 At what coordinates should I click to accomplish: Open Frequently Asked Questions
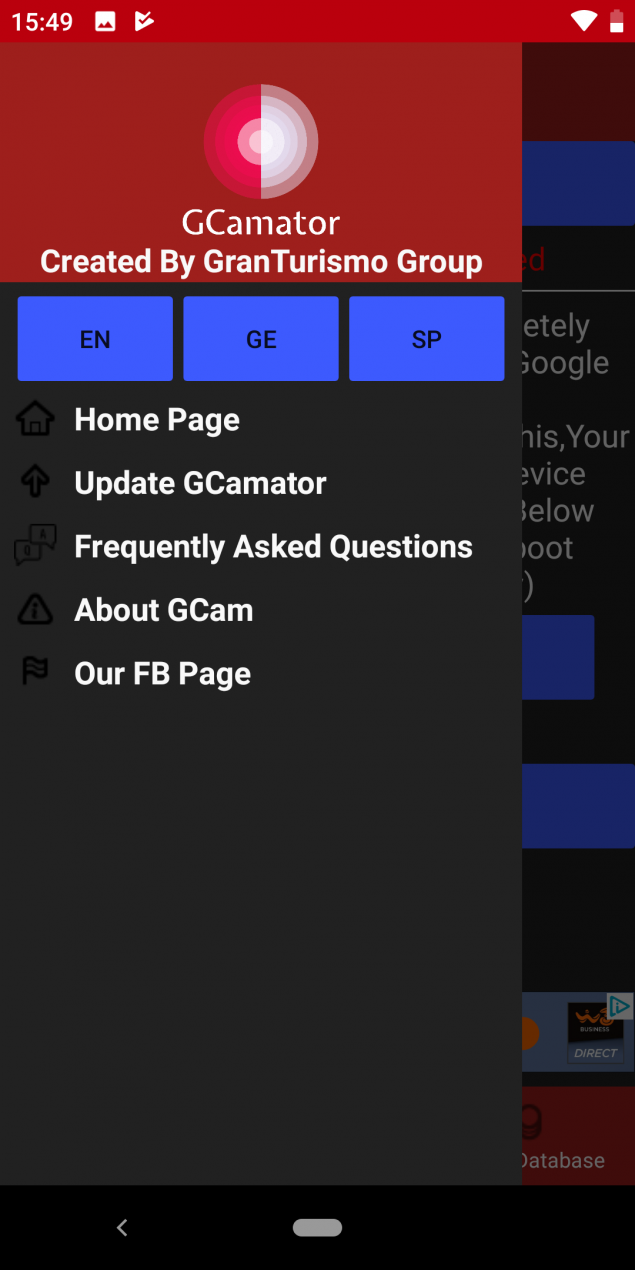click(x=261, y=547)
